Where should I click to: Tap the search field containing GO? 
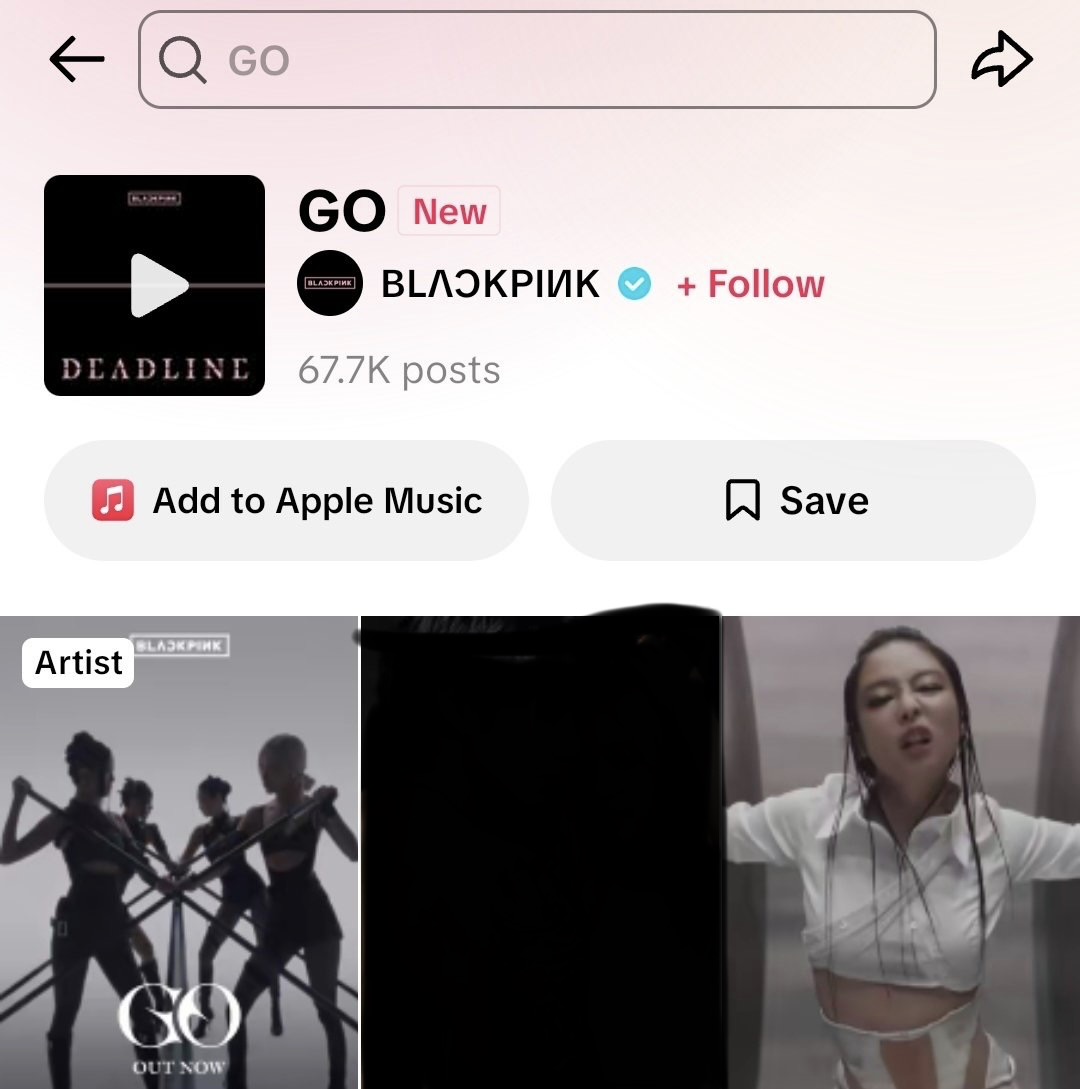click(537, 60)
